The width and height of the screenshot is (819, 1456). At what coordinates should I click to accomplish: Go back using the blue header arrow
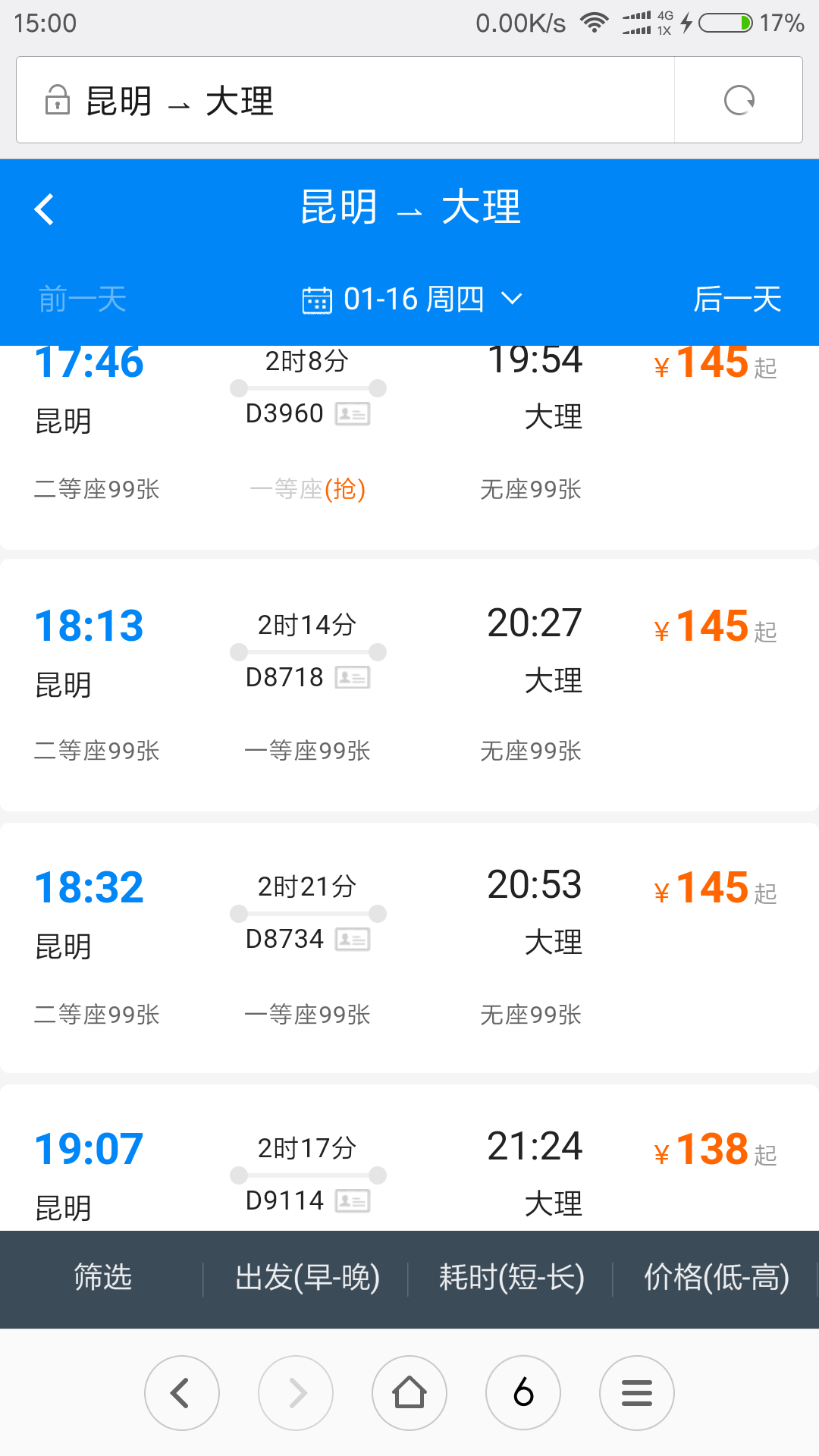coord(45,209)
